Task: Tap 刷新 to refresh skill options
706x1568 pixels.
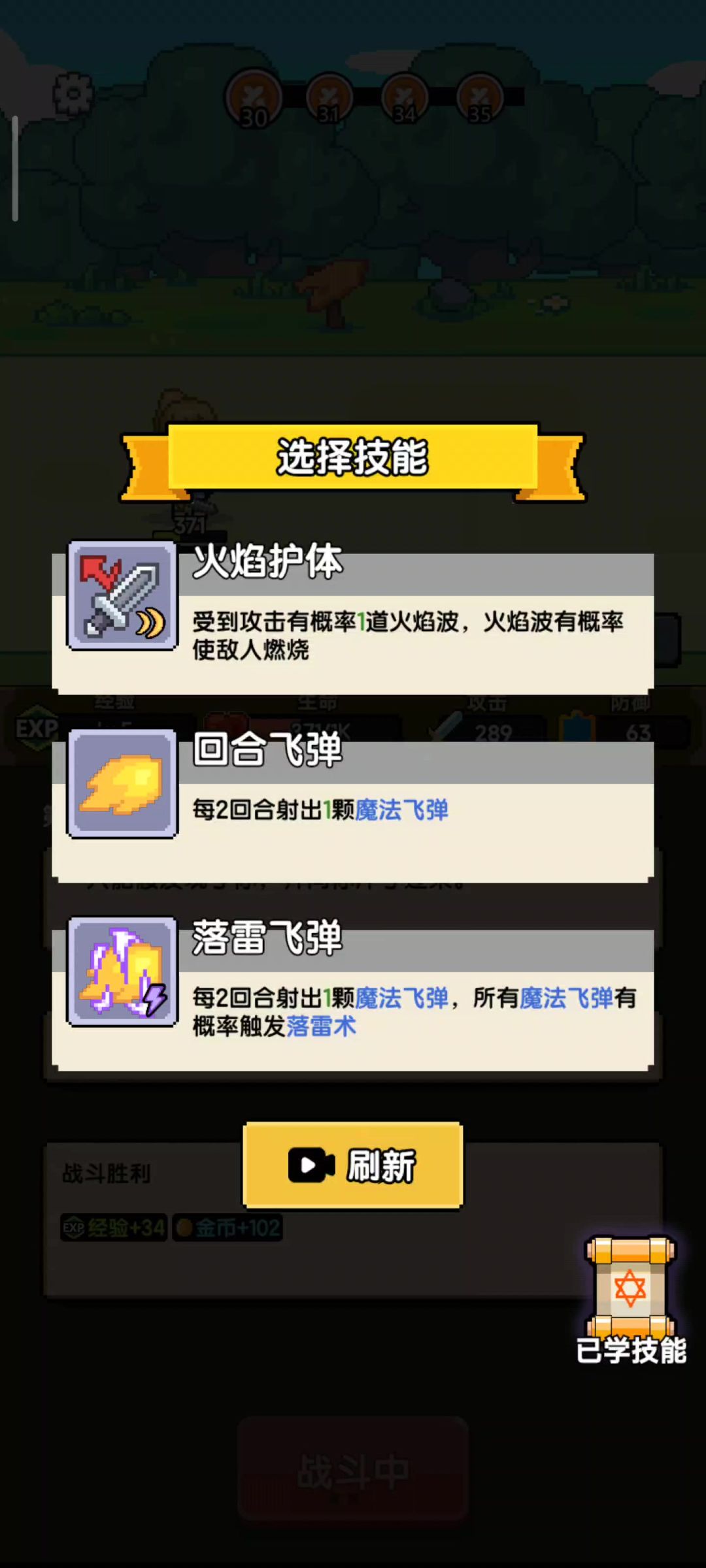Action: [x=353, y=1166]
